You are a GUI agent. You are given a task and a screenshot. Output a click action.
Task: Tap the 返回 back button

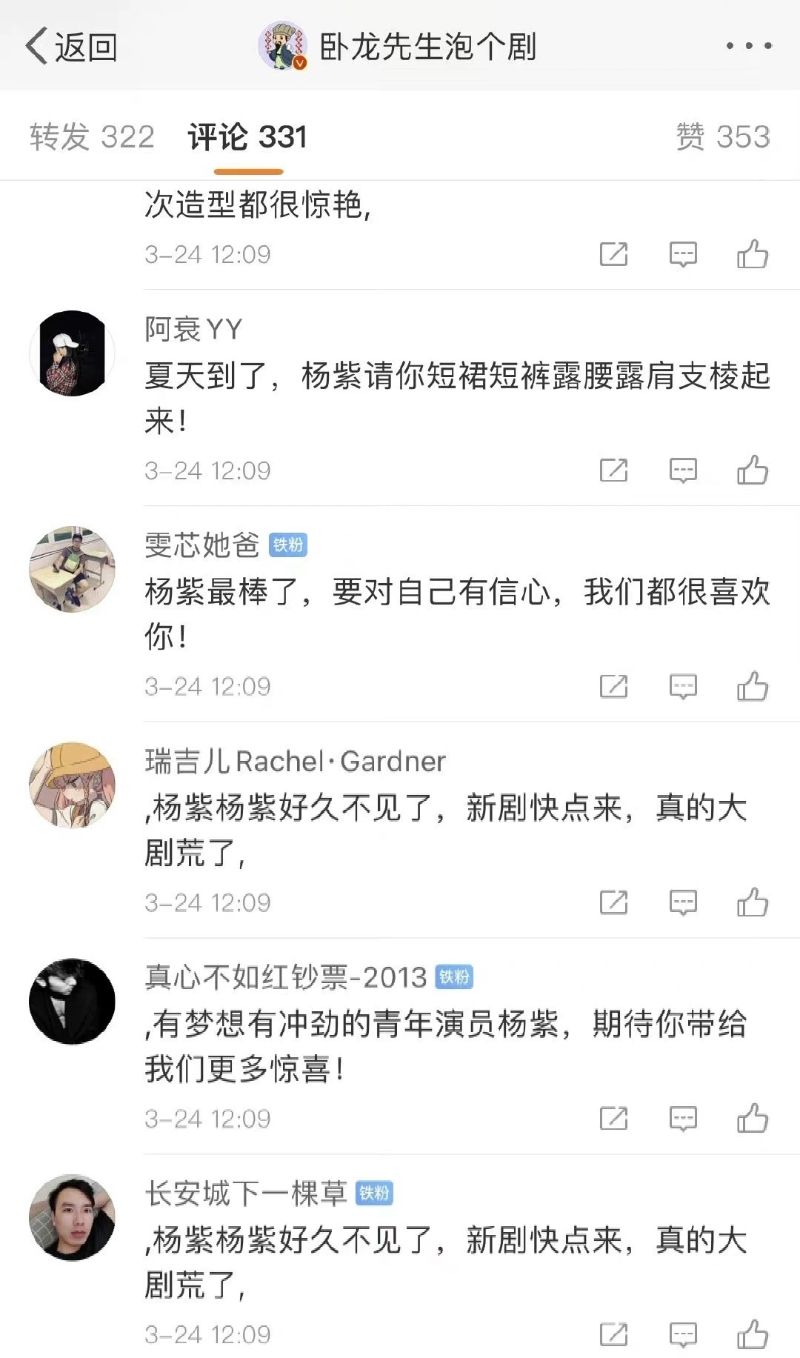71,46
